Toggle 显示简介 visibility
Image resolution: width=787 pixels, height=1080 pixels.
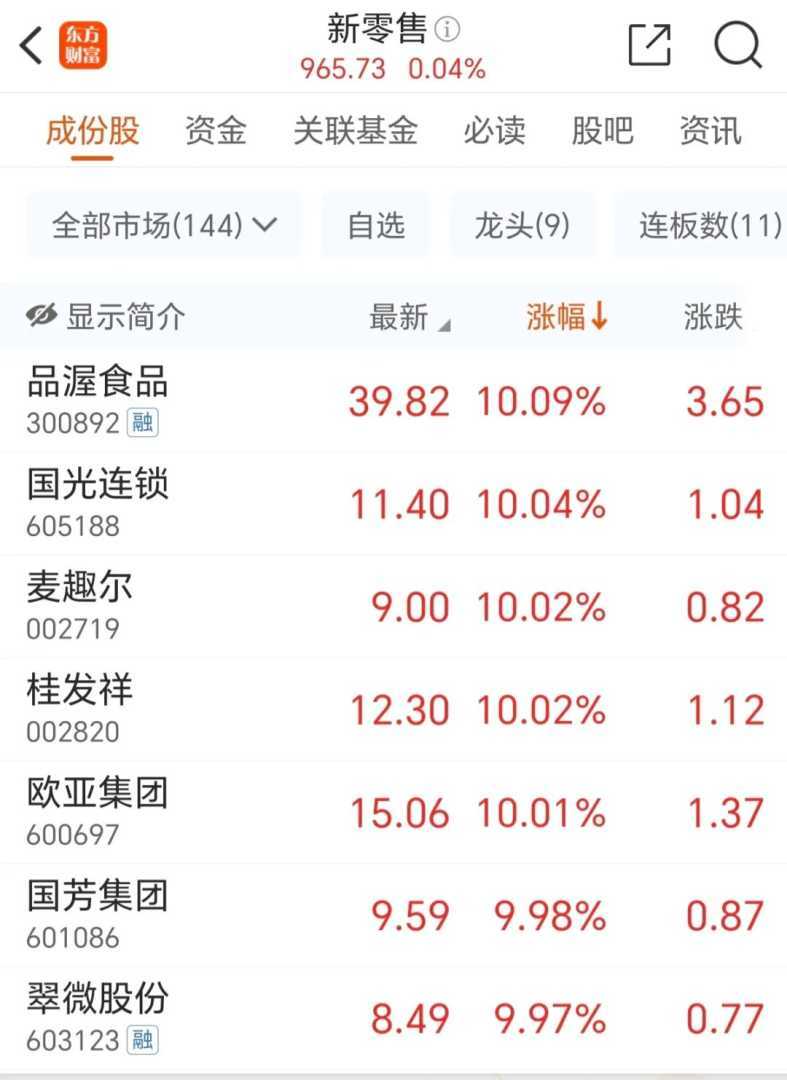(106, 317)
